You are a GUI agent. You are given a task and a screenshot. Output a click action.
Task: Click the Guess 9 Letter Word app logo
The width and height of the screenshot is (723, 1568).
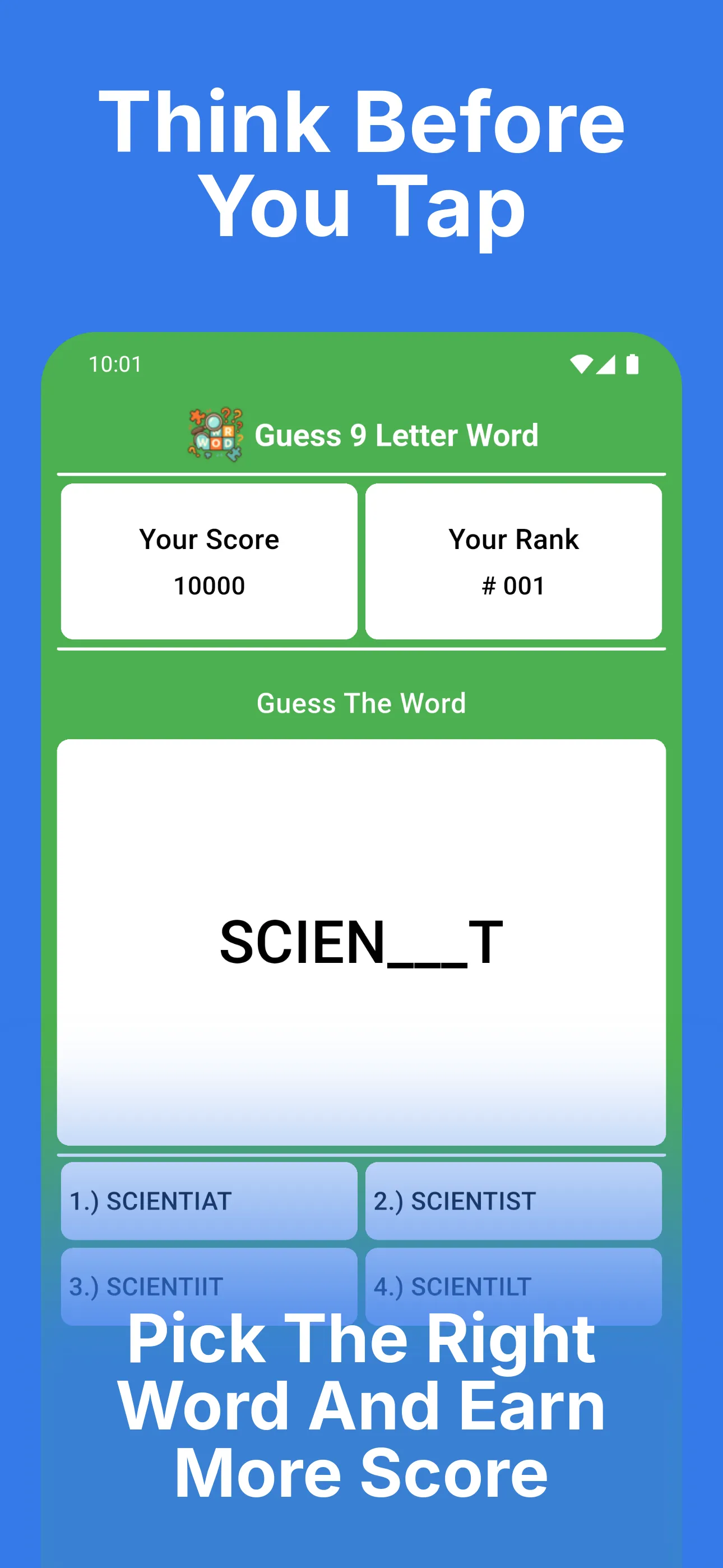click(x=214, y=435)
